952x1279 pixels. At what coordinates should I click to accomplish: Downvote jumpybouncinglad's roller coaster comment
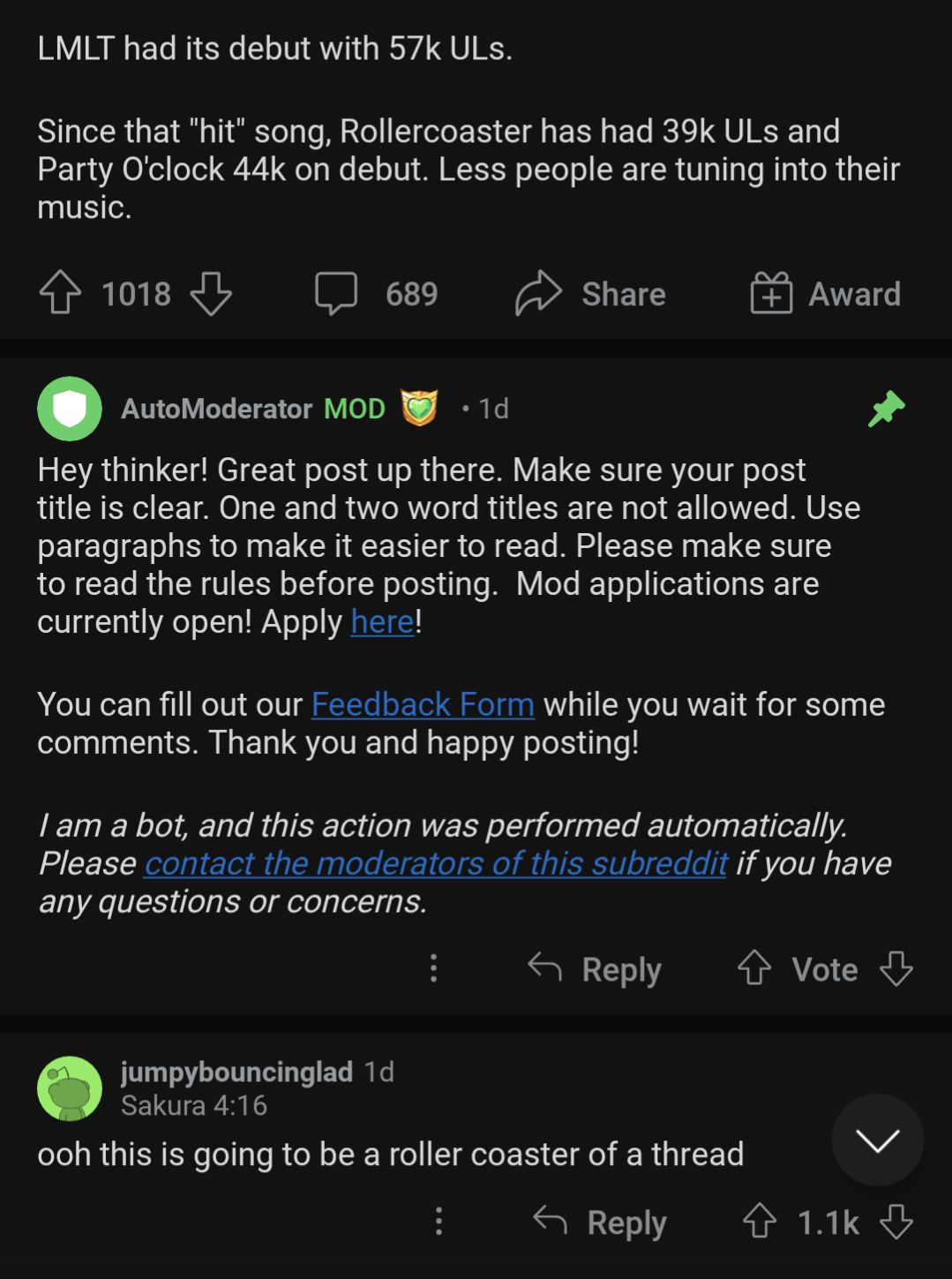pyautogui.click(x=896, y=1222)
